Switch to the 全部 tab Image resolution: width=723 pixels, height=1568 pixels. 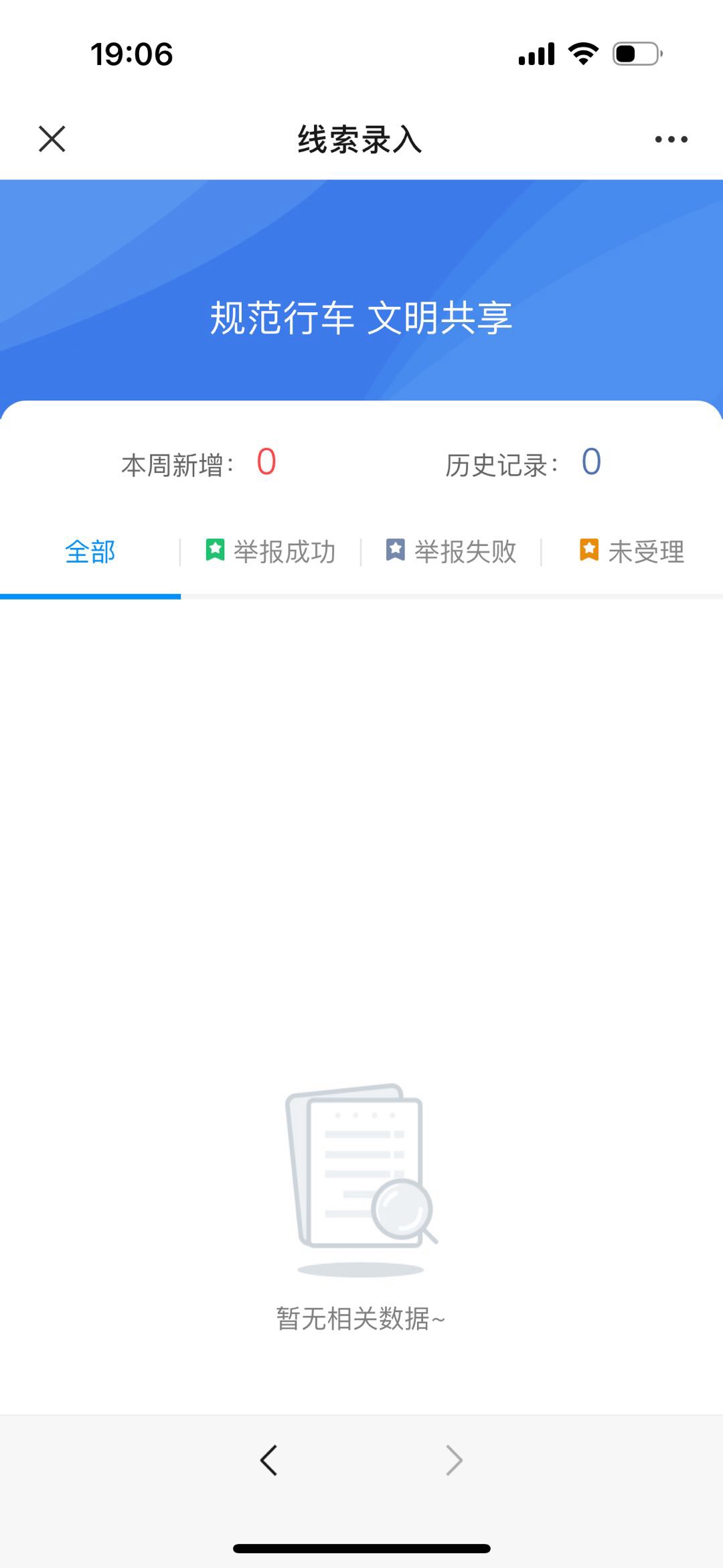[90, 553]
